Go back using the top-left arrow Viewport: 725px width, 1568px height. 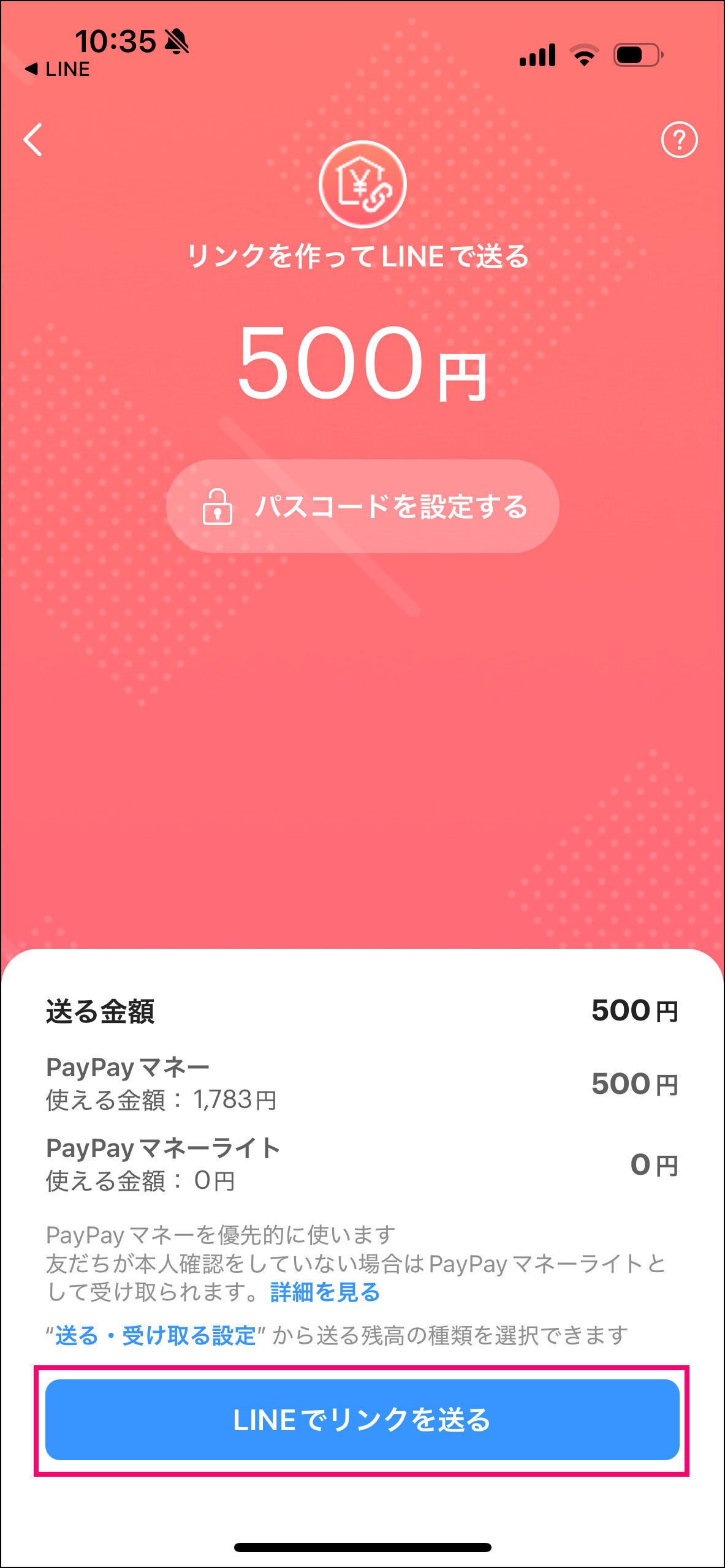(33, 140)
